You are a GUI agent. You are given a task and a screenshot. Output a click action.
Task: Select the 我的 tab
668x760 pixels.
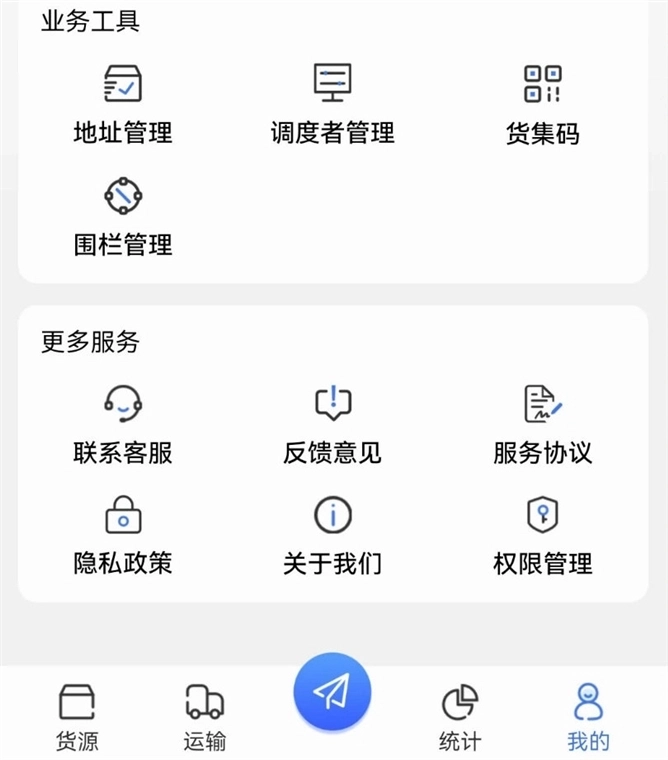[588, 717]
